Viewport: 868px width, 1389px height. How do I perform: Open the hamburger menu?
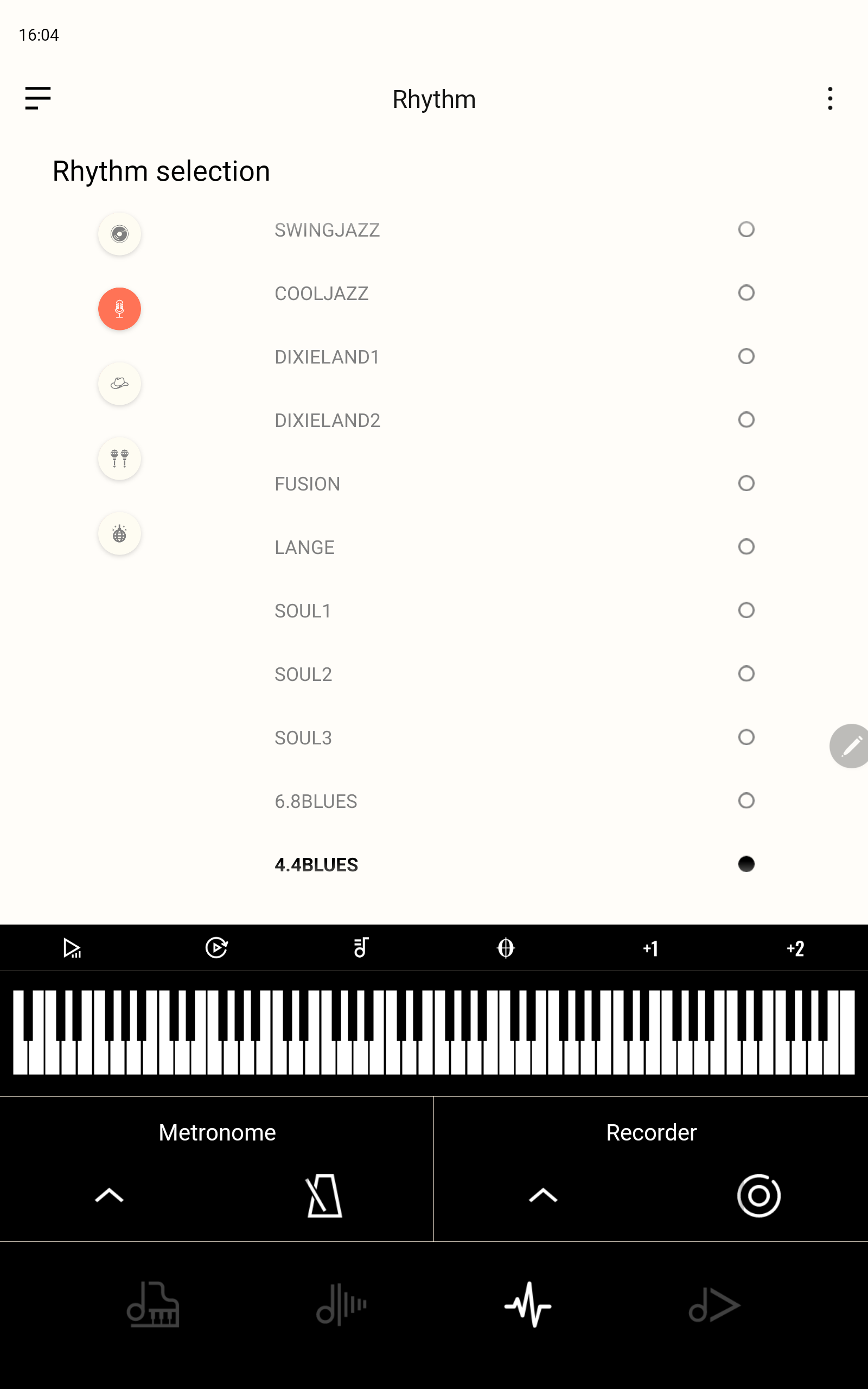click(x=38, y=99)
